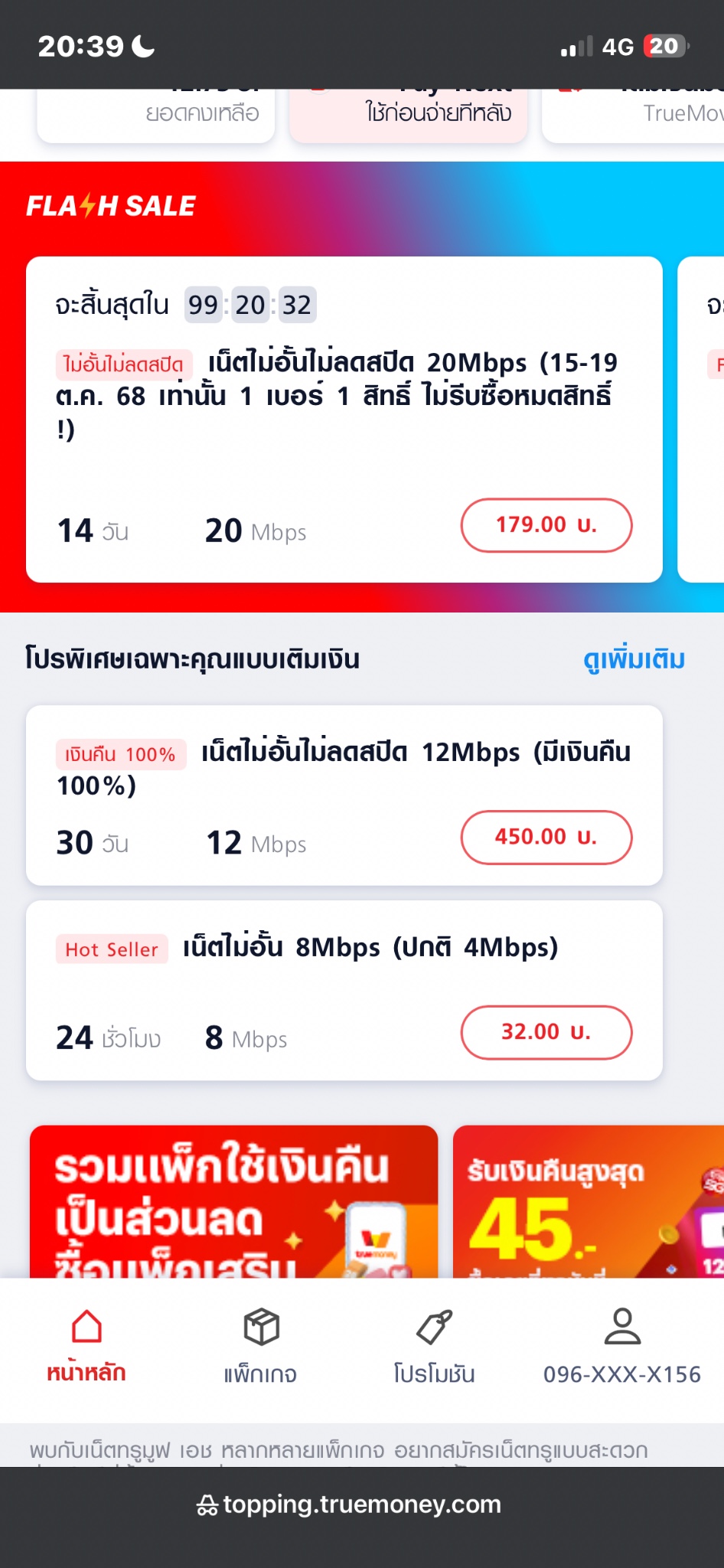
Task: Open the รับเงินคืนสูงสุด 45 banner
Action: tap(589, 1200)
